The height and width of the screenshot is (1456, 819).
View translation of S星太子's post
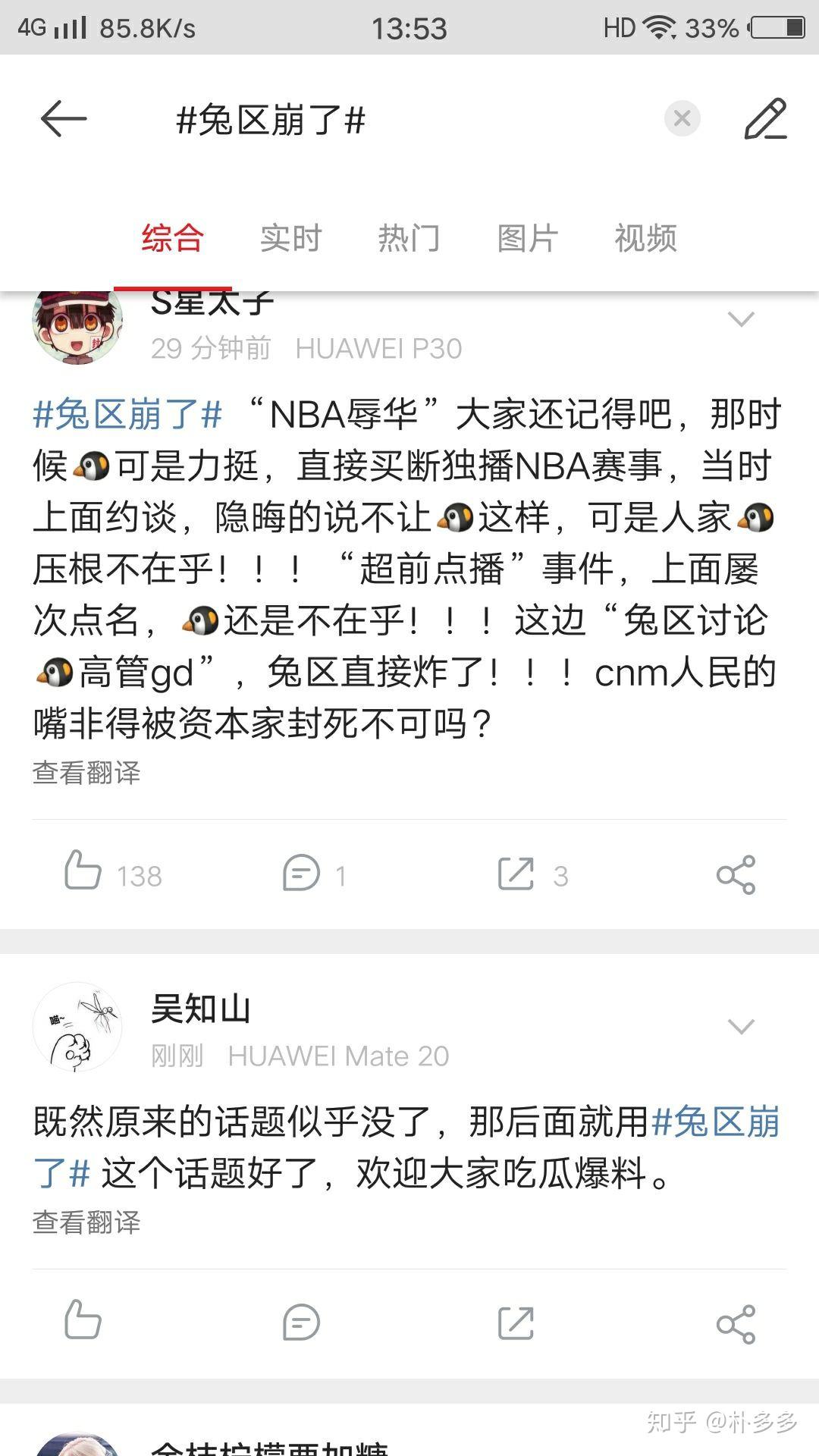pos(86,773)
